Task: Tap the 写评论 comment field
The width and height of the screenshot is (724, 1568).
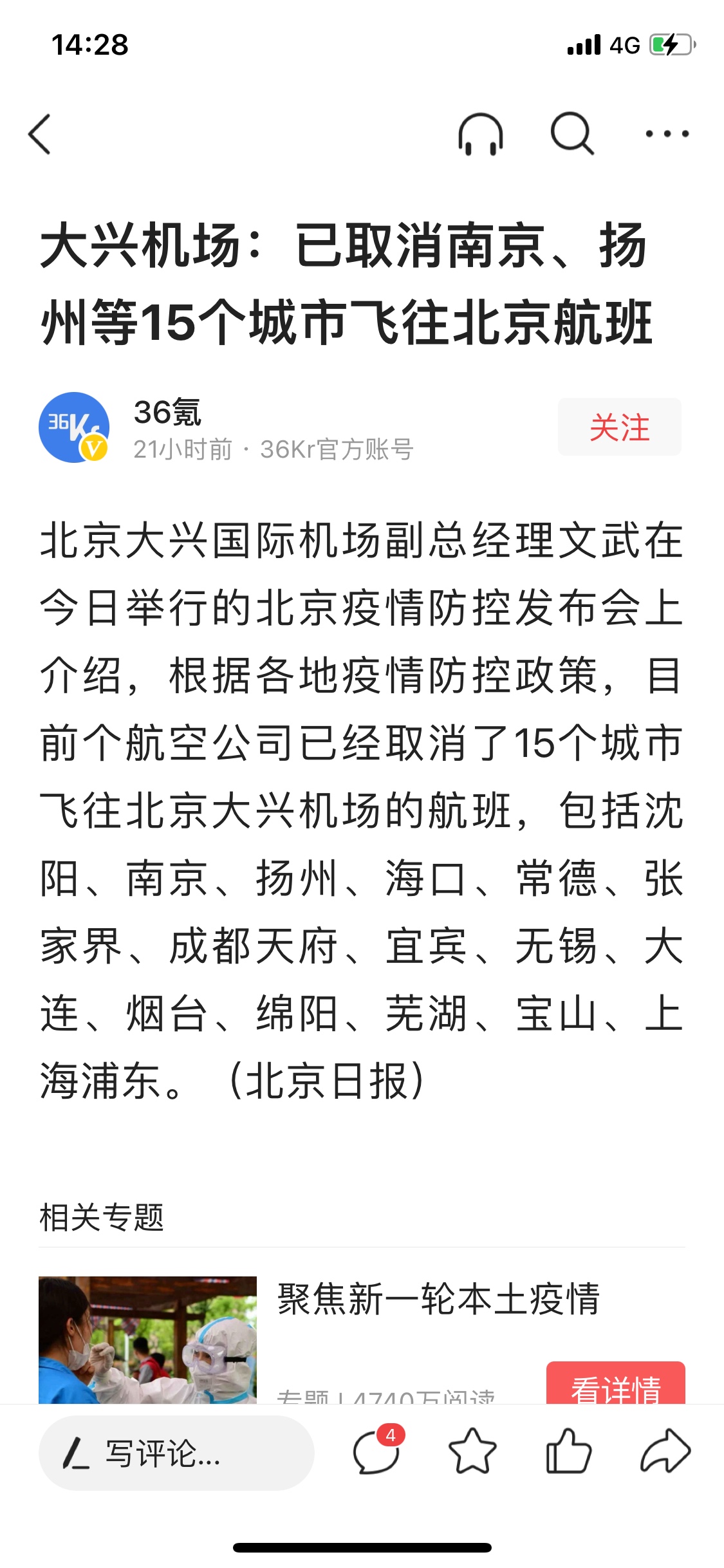Action: tap(176, 1453)
